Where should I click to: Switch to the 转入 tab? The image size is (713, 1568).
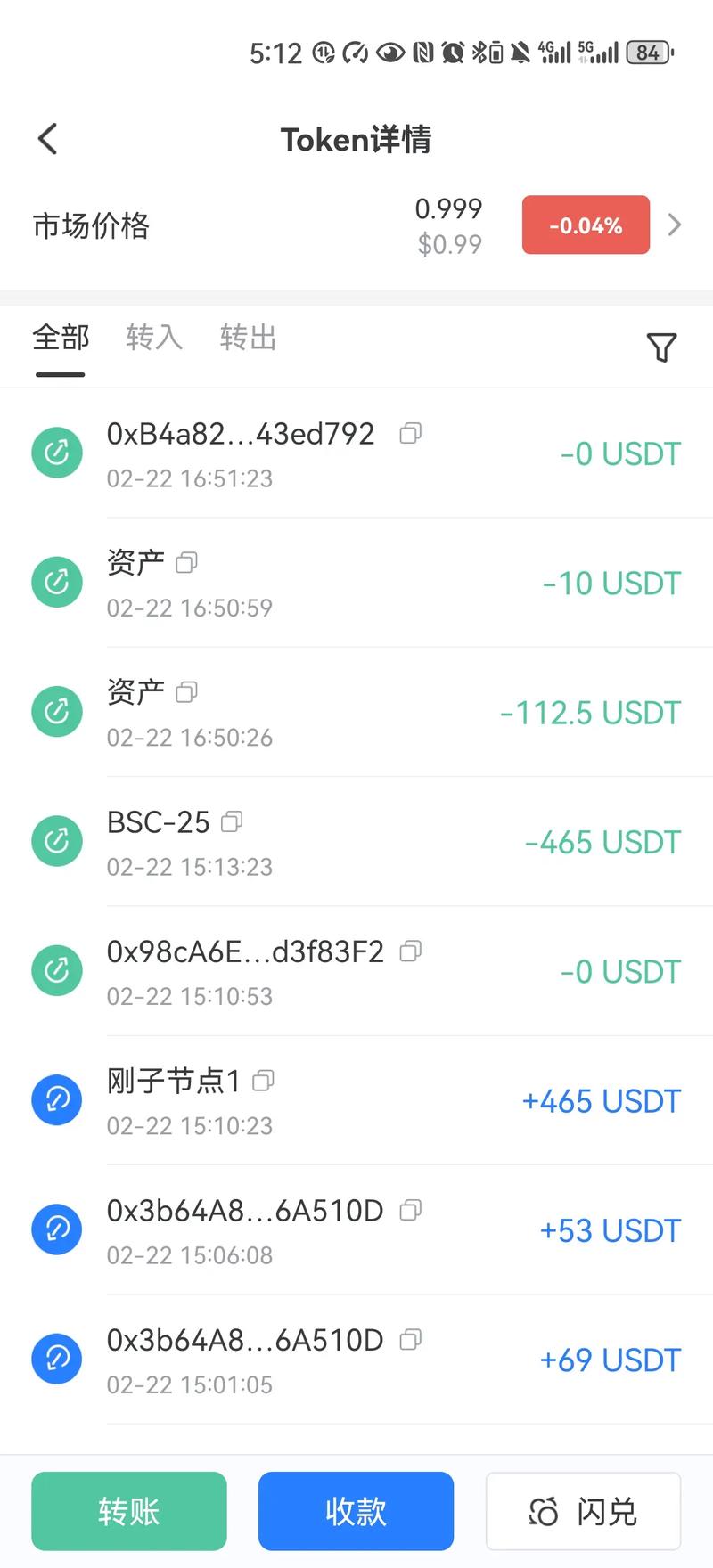(x=153, y=337)
